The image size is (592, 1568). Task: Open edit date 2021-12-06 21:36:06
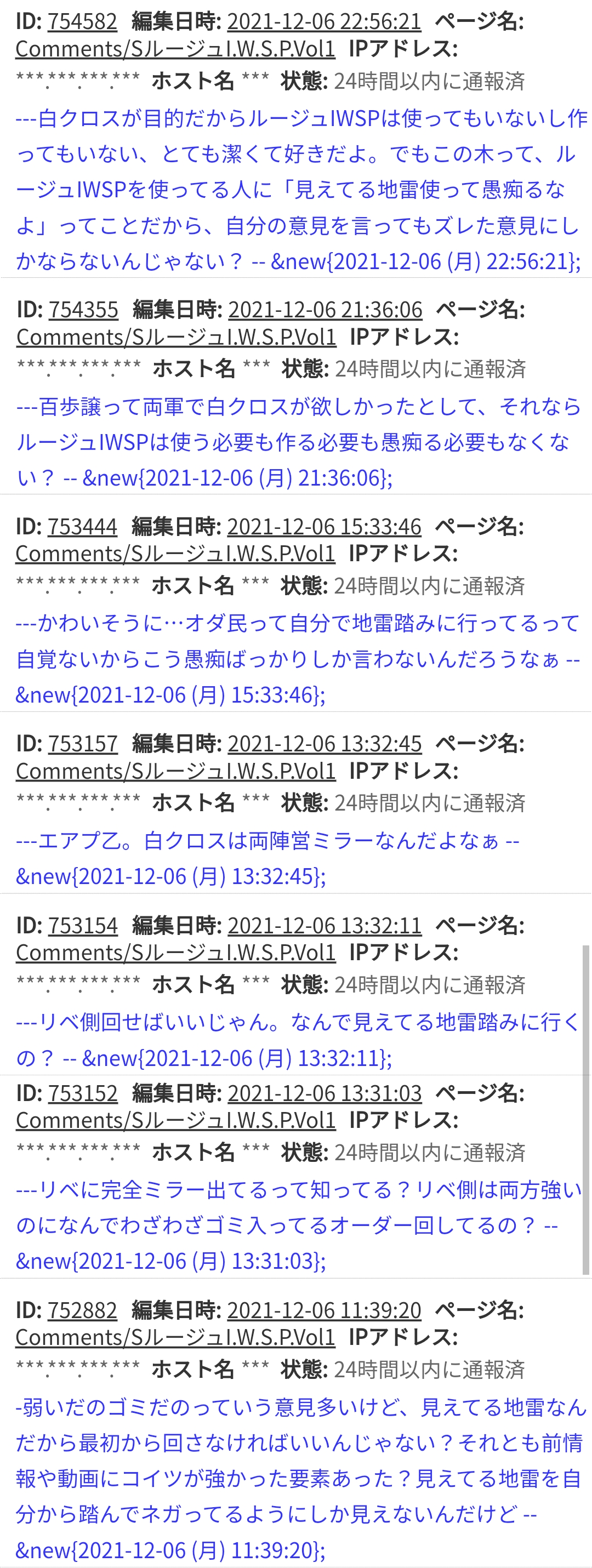click(x=325, y=310)
